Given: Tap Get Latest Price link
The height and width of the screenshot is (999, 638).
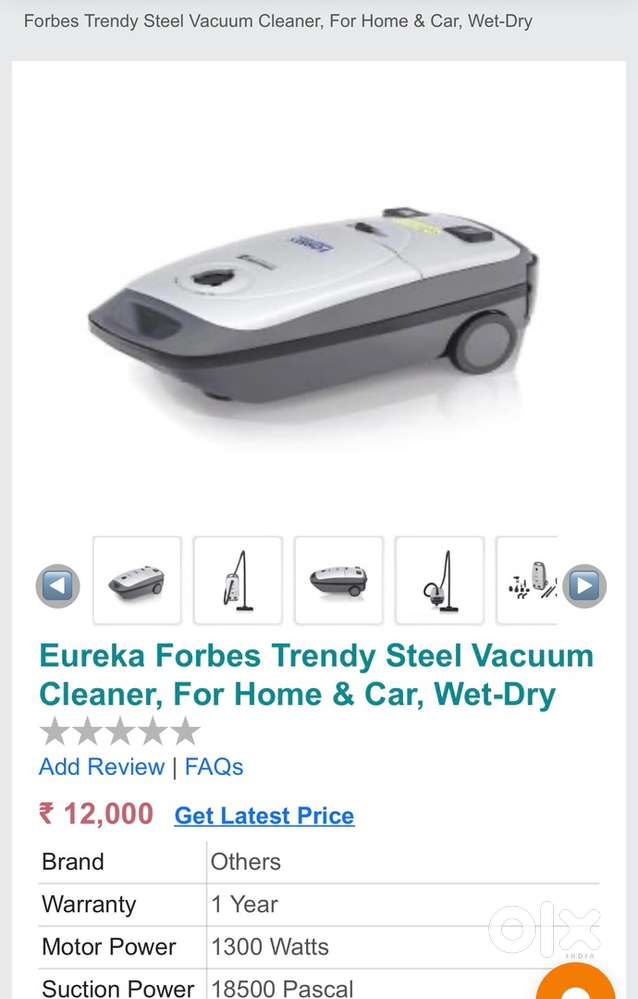Looking at the screenshot, I should pyautogui.click(x=264, y=816).
